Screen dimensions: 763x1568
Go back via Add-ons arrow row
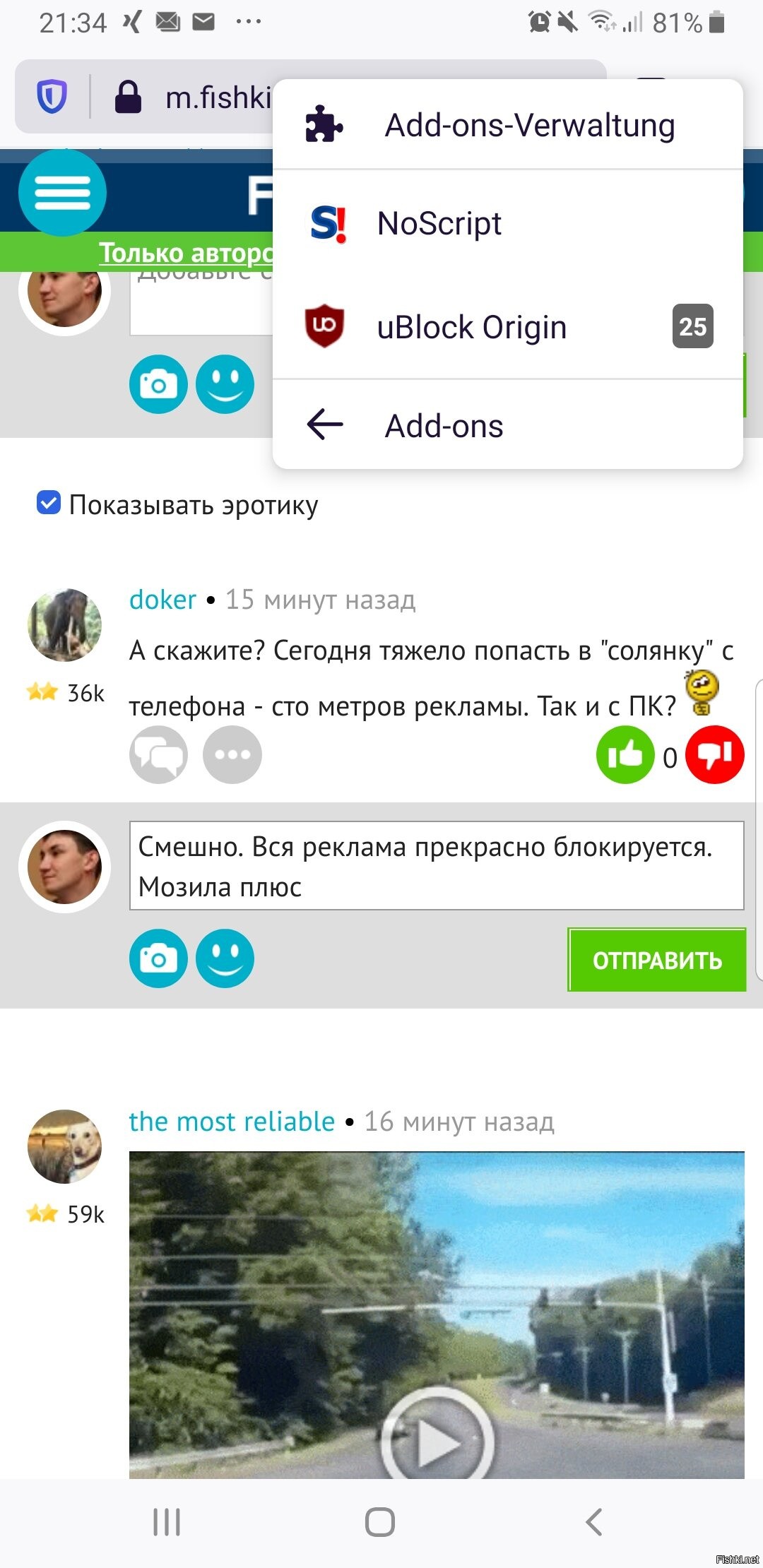point(507,426)
